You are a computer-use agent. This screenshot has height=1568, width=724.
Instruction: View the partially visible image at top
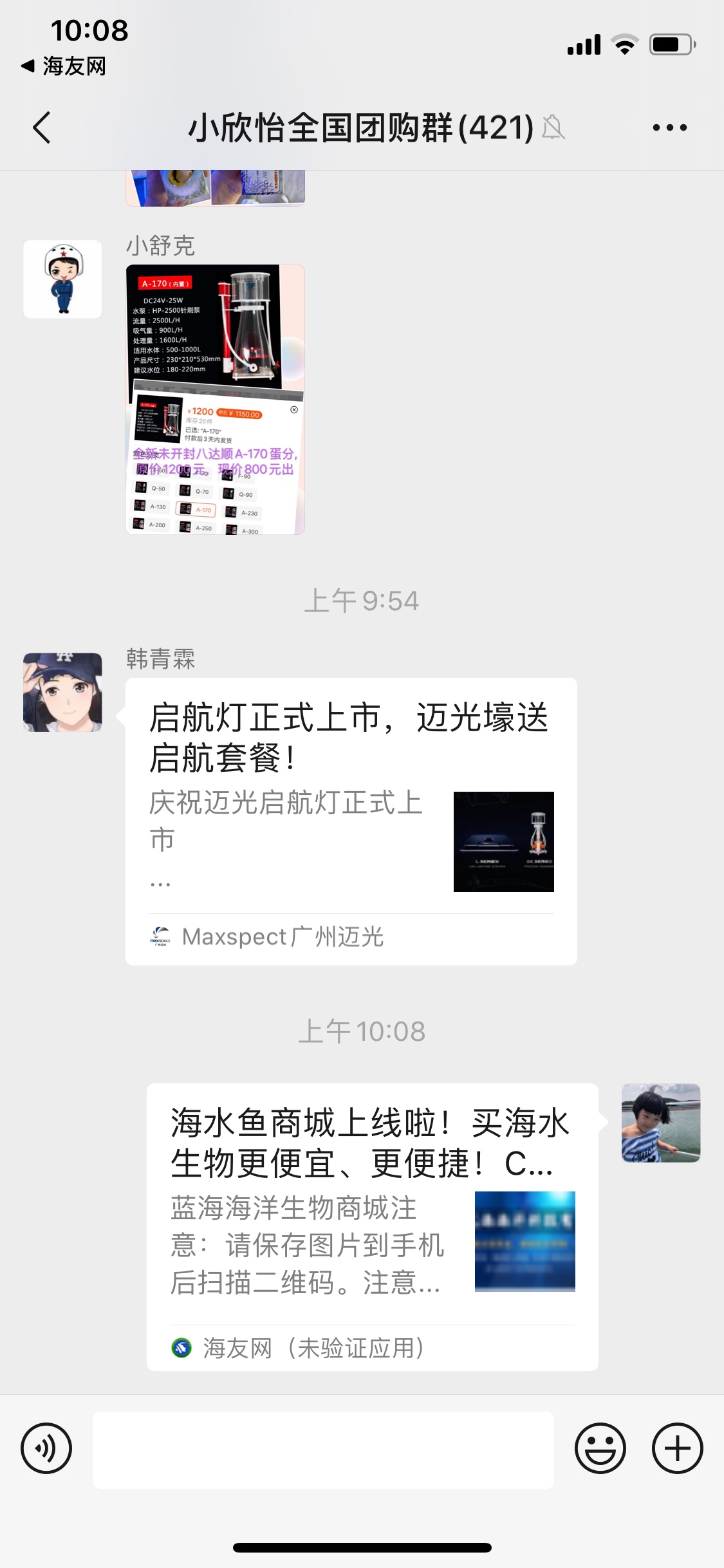pyautogui.click(x=215, y=188)
